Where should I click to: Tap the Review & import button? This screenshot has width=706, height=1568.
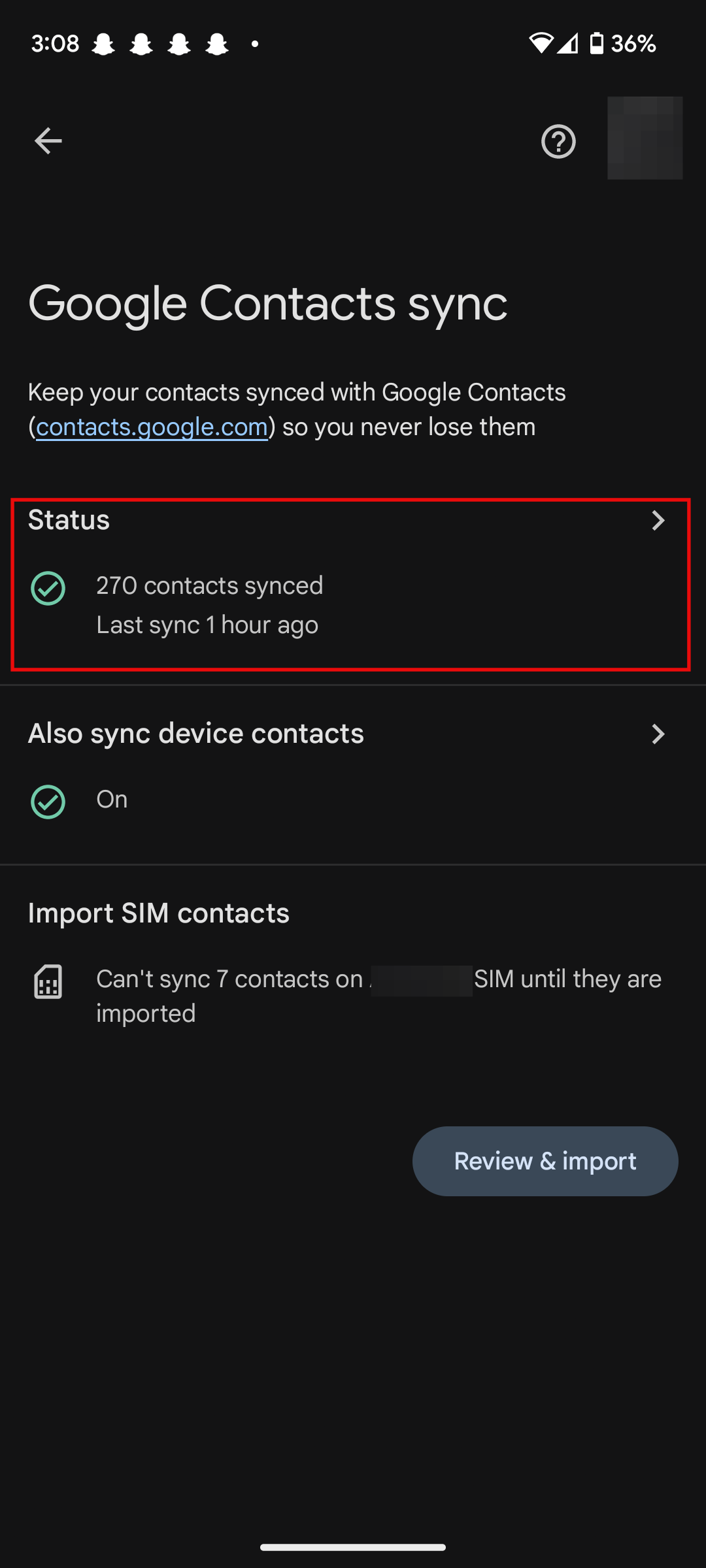point(545,1161)
